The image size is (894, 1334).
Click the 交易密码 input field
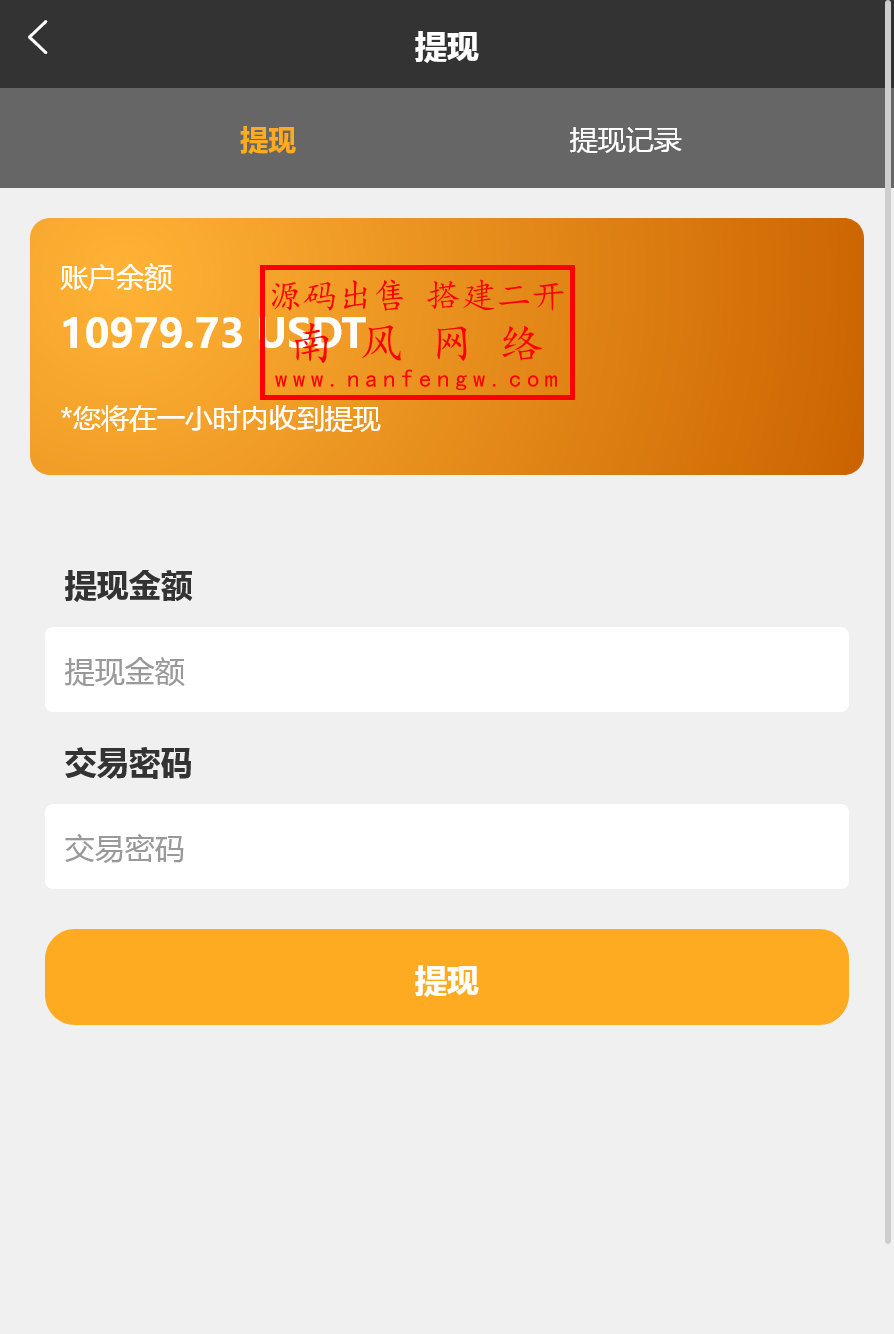click(447, 847)
